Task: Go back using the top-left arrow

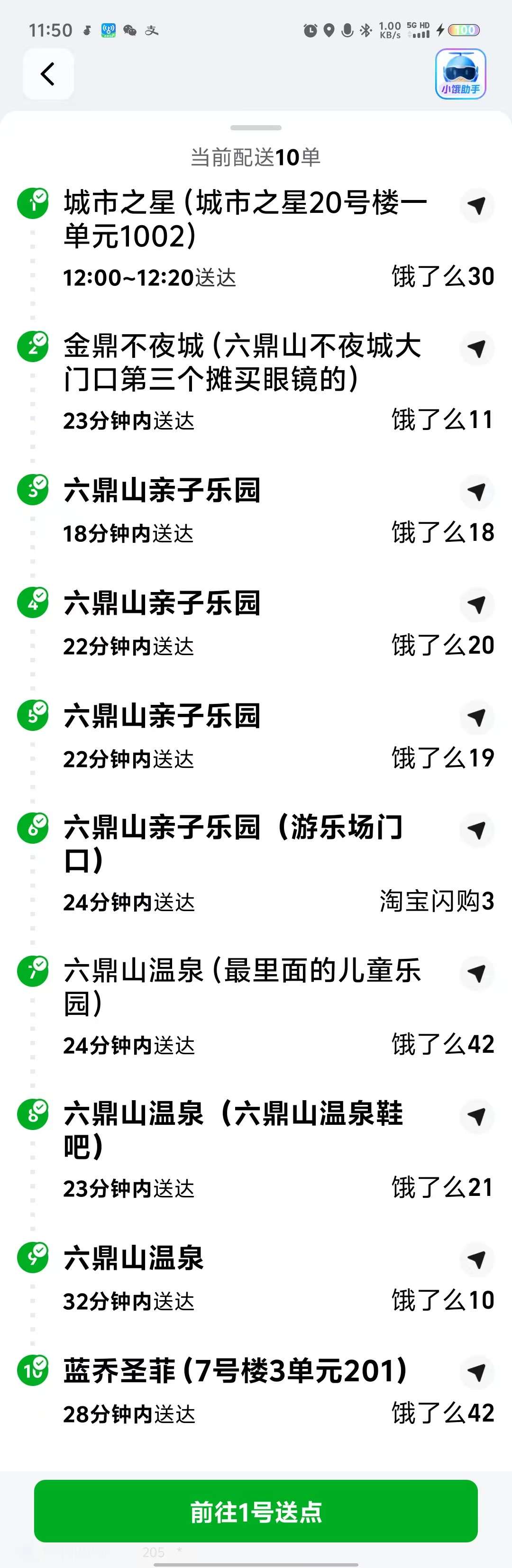Action: [x=48, y=74]
